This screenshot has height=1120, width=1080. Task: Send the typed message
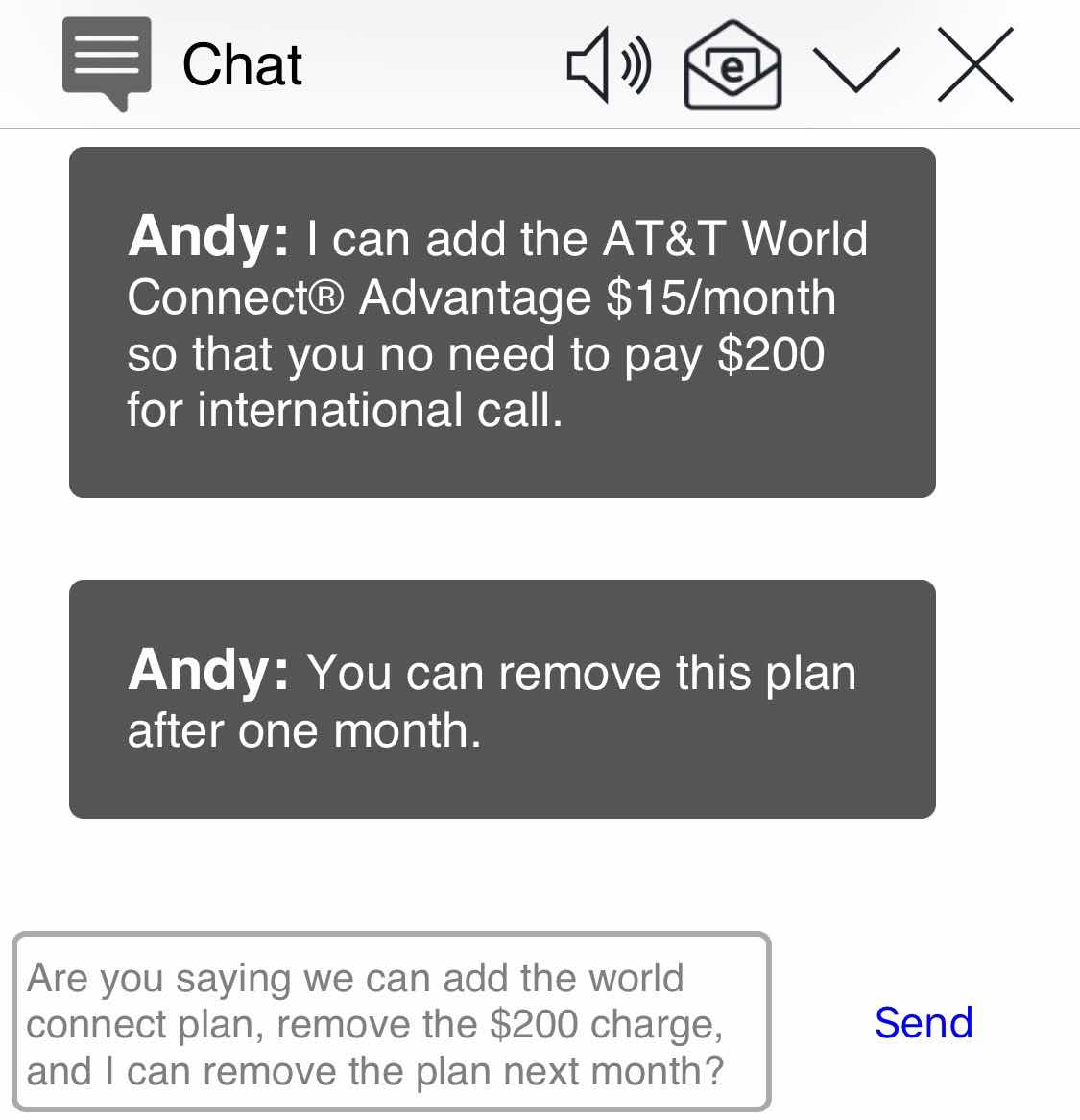(x=924, y=1022)
